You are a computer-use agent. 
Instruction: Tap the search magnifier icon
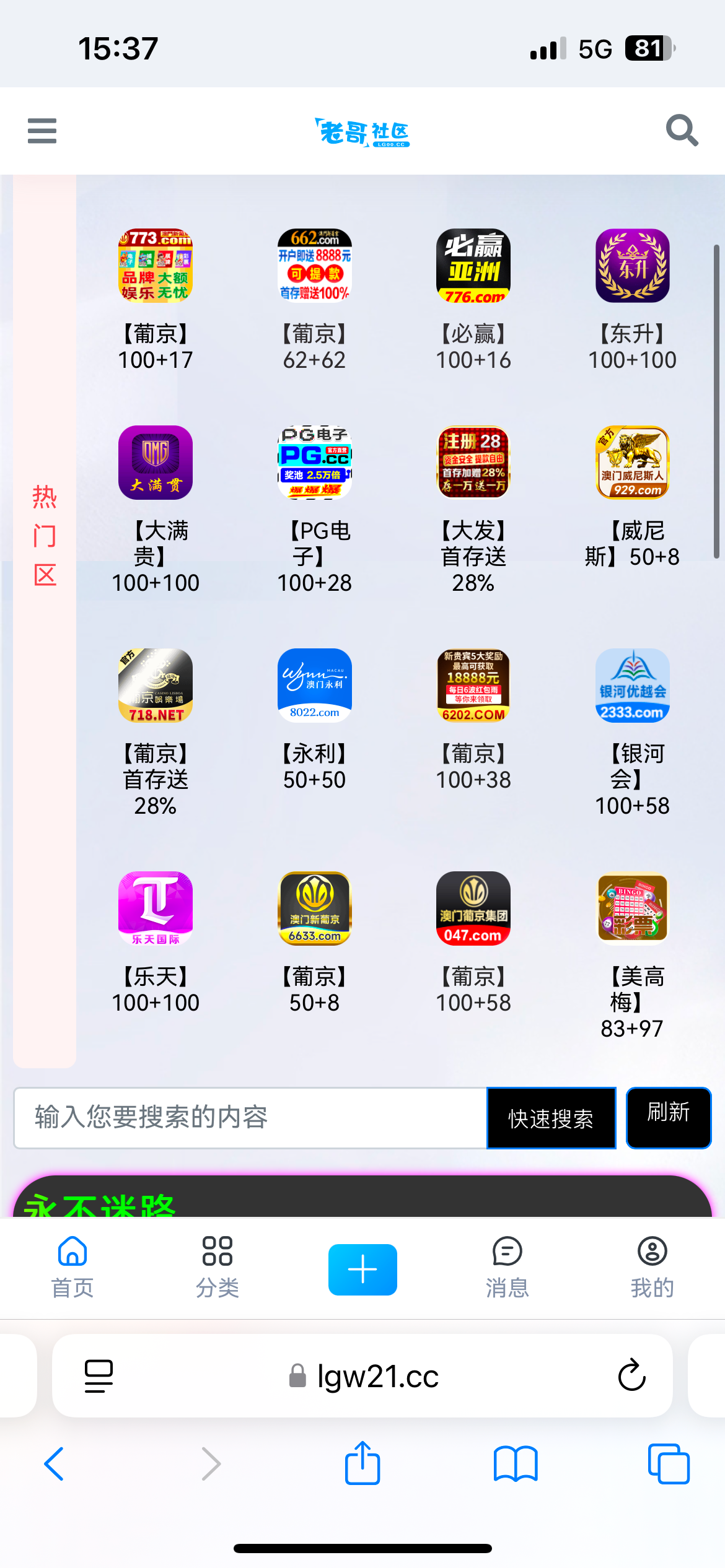(x=682, y=131)
